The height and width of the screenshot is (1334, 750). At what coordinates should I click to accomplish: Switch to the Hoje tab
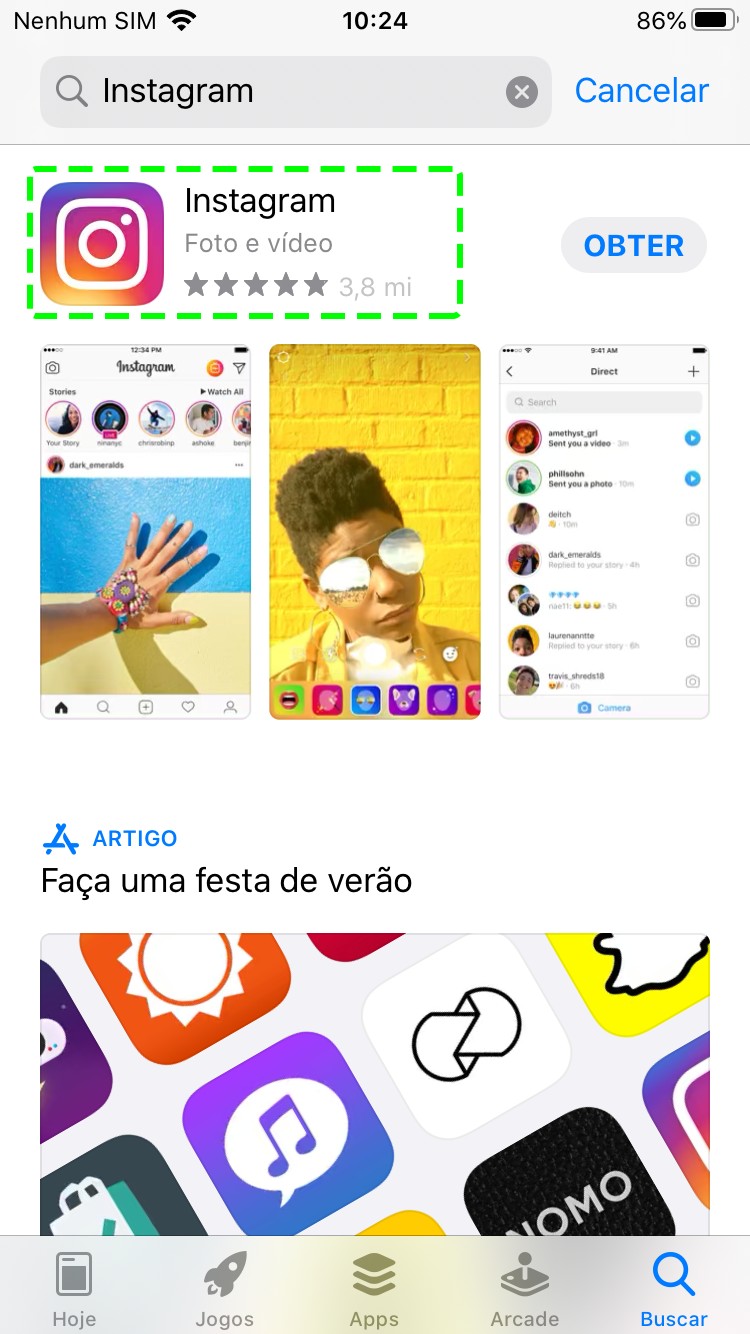(74, 1288)
